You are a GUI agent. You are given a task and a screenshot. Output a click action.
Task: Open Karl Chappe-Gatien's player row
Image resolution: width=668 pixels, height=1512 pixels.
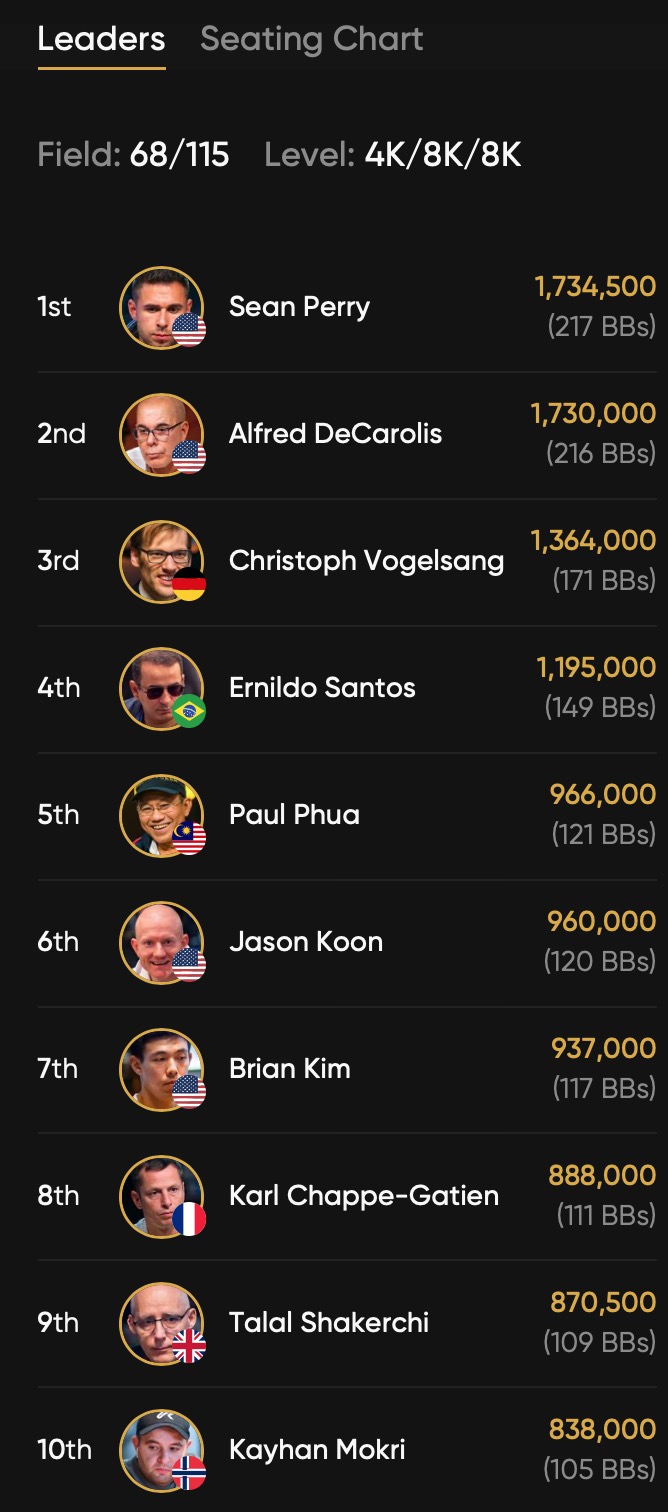363,1196
